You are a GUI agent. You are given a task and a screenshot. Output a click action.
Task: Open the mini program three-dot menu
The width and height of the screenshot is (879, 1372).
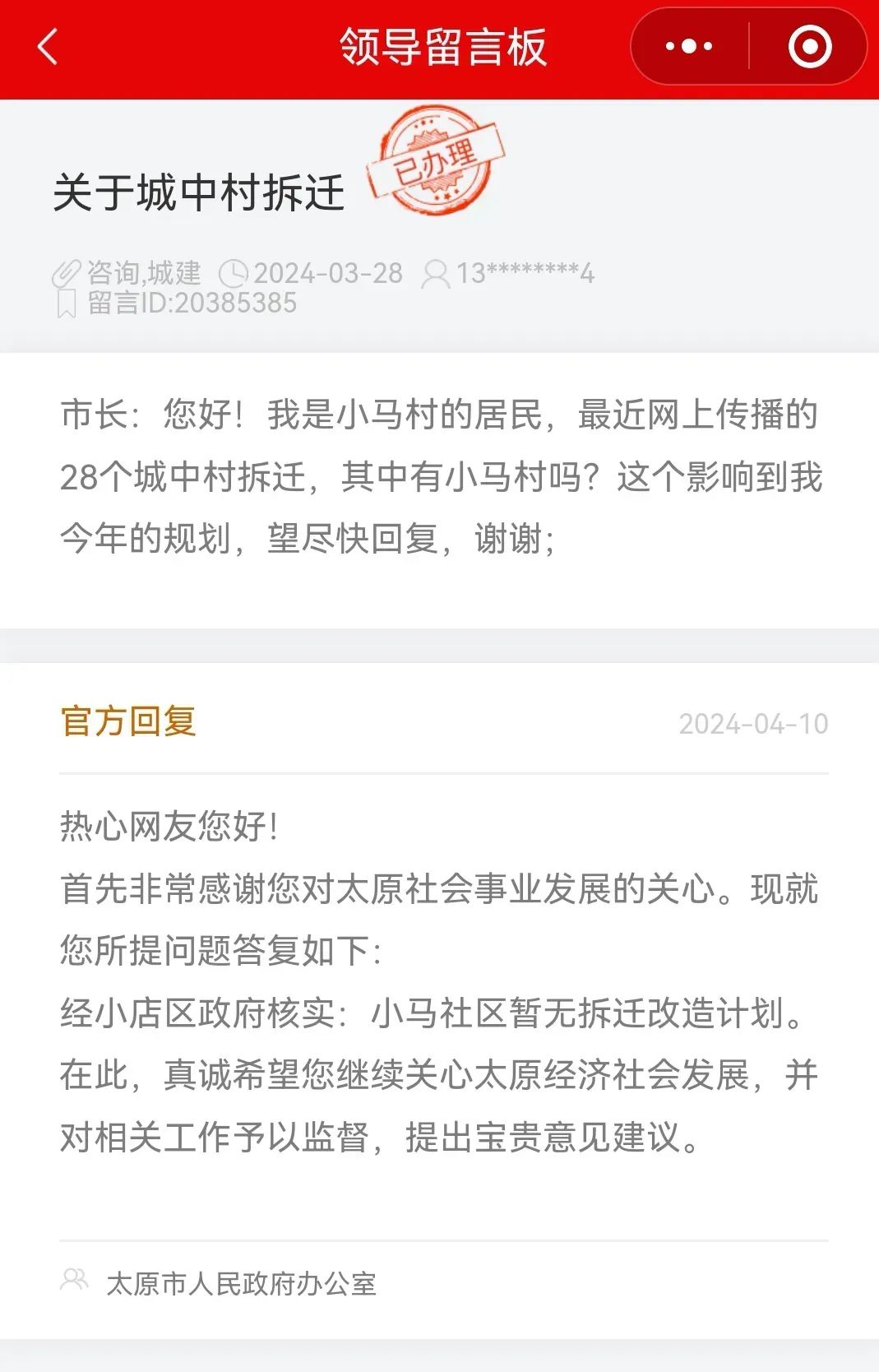[x=689, y=47]
